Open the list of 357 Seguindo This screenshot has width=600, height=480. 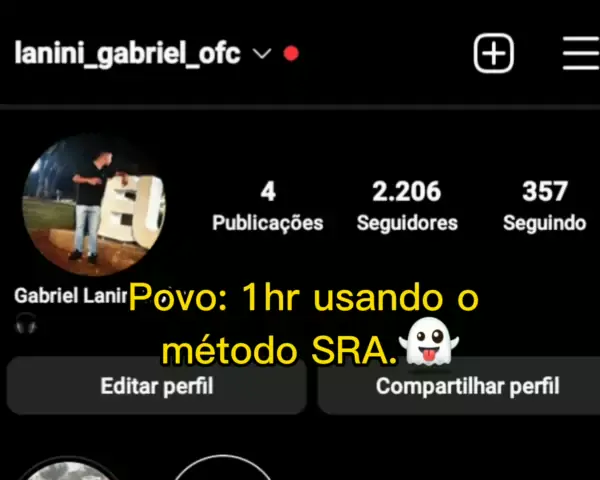[544, 206]
